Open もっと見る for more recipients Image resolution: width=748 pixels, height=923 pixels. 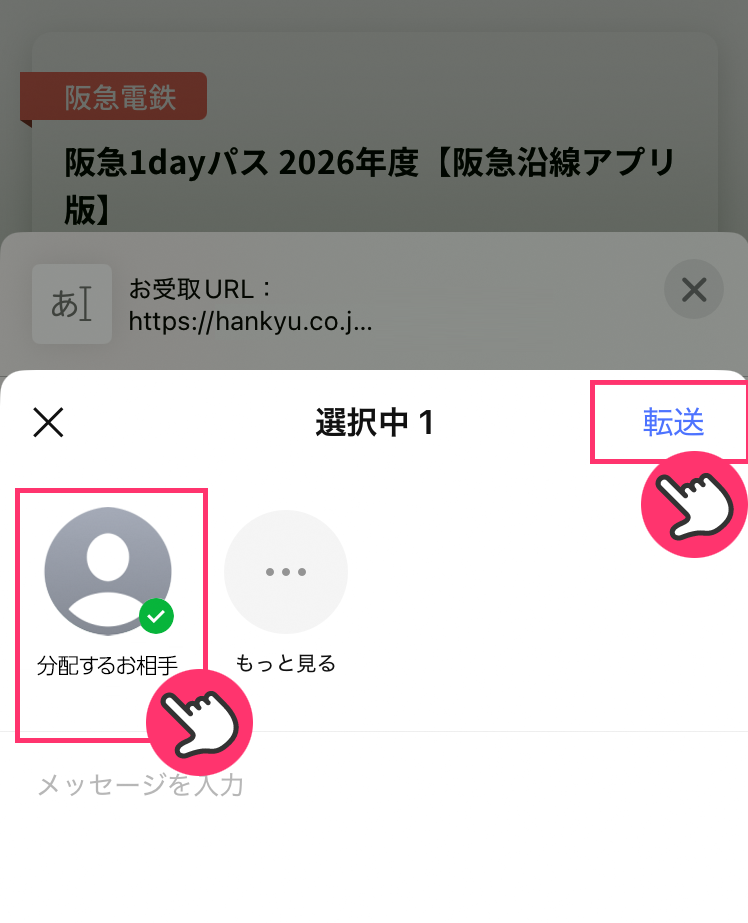pyautogui.click(x=286, y=573)
